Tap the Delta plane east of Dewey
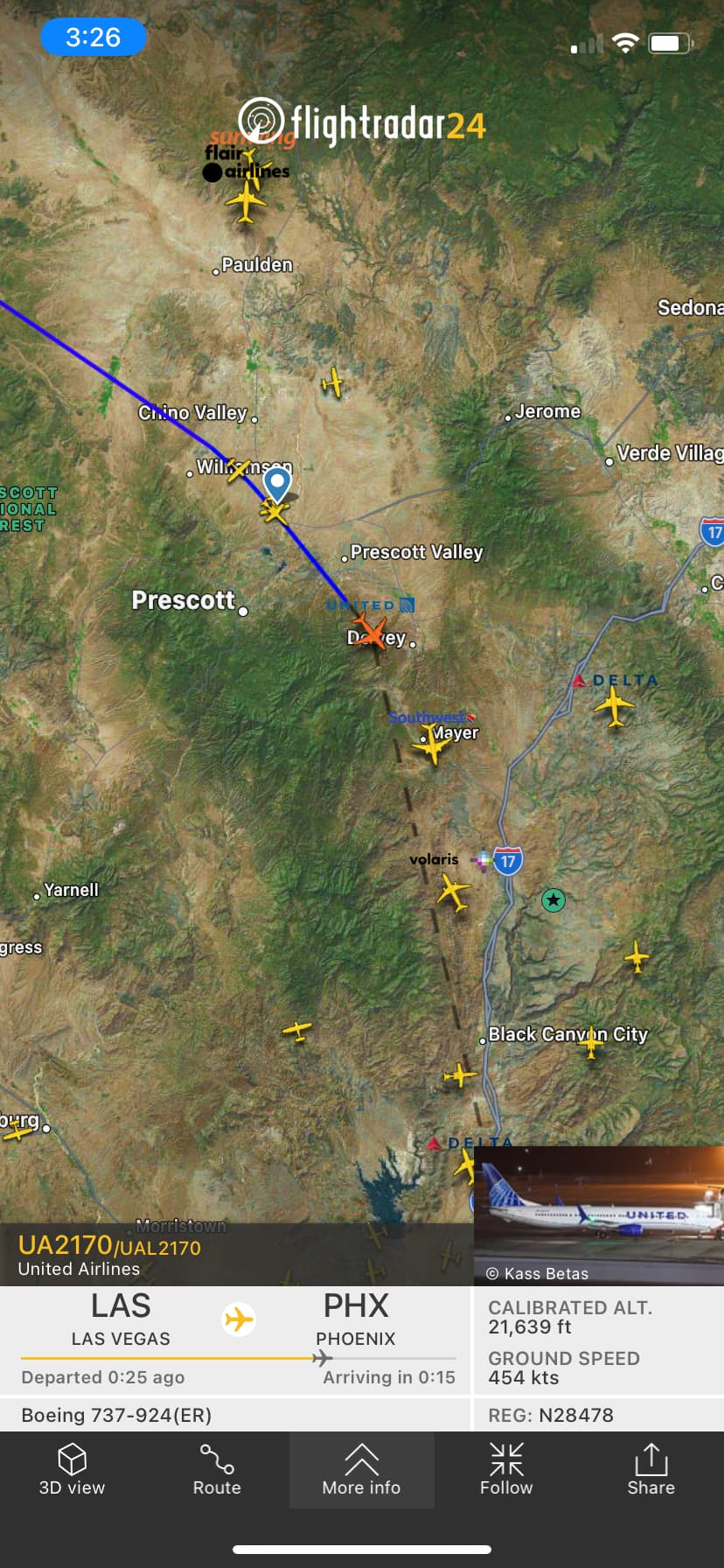The height and width of the screenshot is (1568, 724). click(614, 705)
